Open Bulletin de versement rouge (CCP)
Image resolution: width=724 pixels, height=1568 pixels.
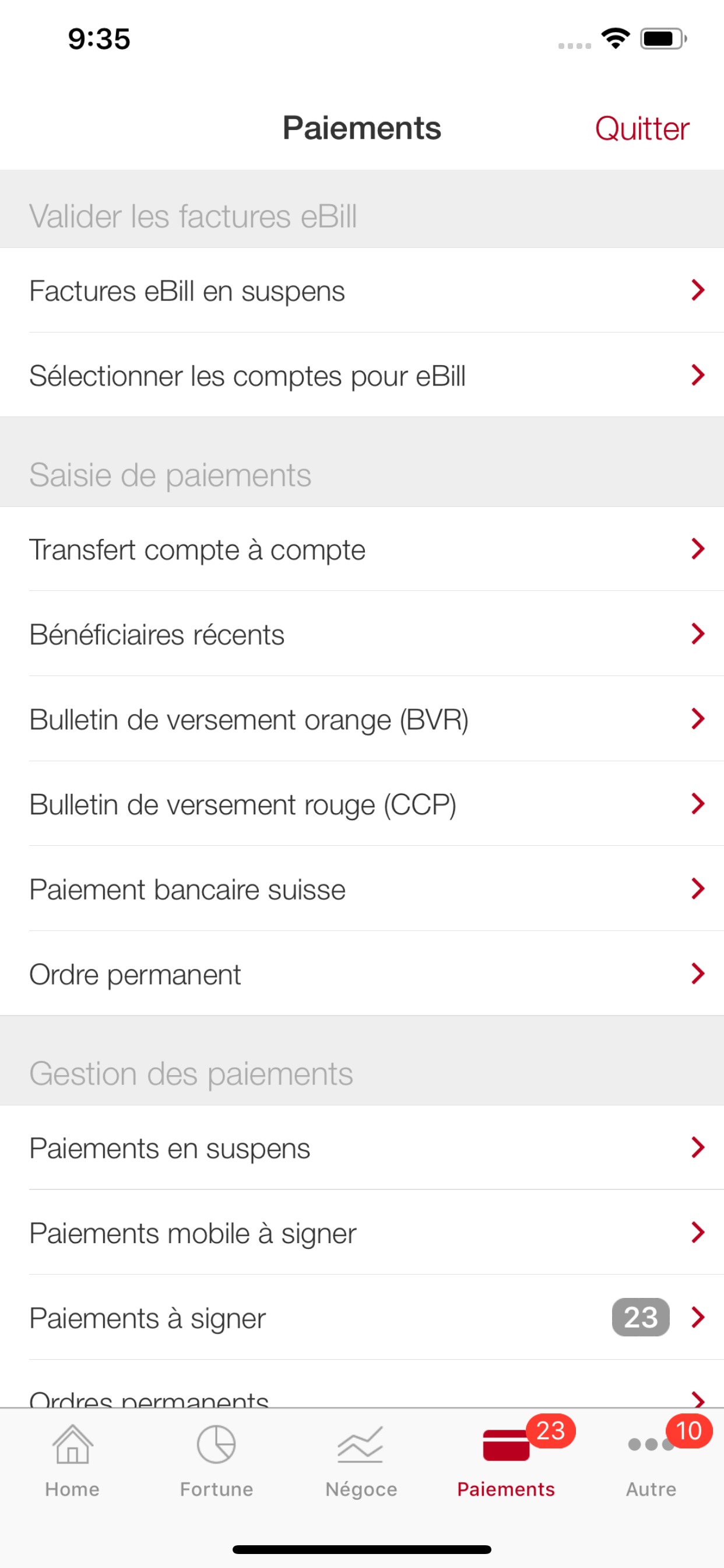click(x=362, y=804)
